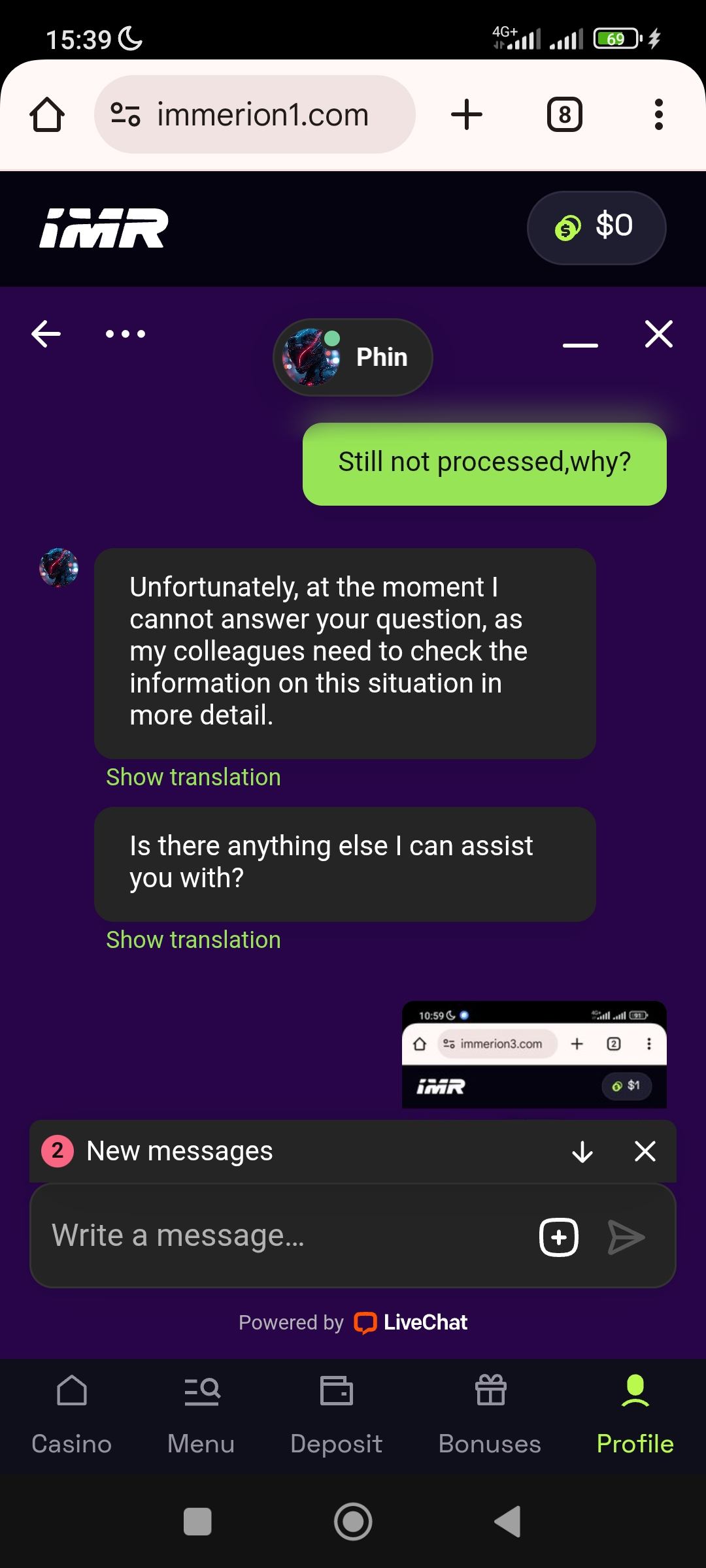Focus the Write a message field

(281, 1235)
